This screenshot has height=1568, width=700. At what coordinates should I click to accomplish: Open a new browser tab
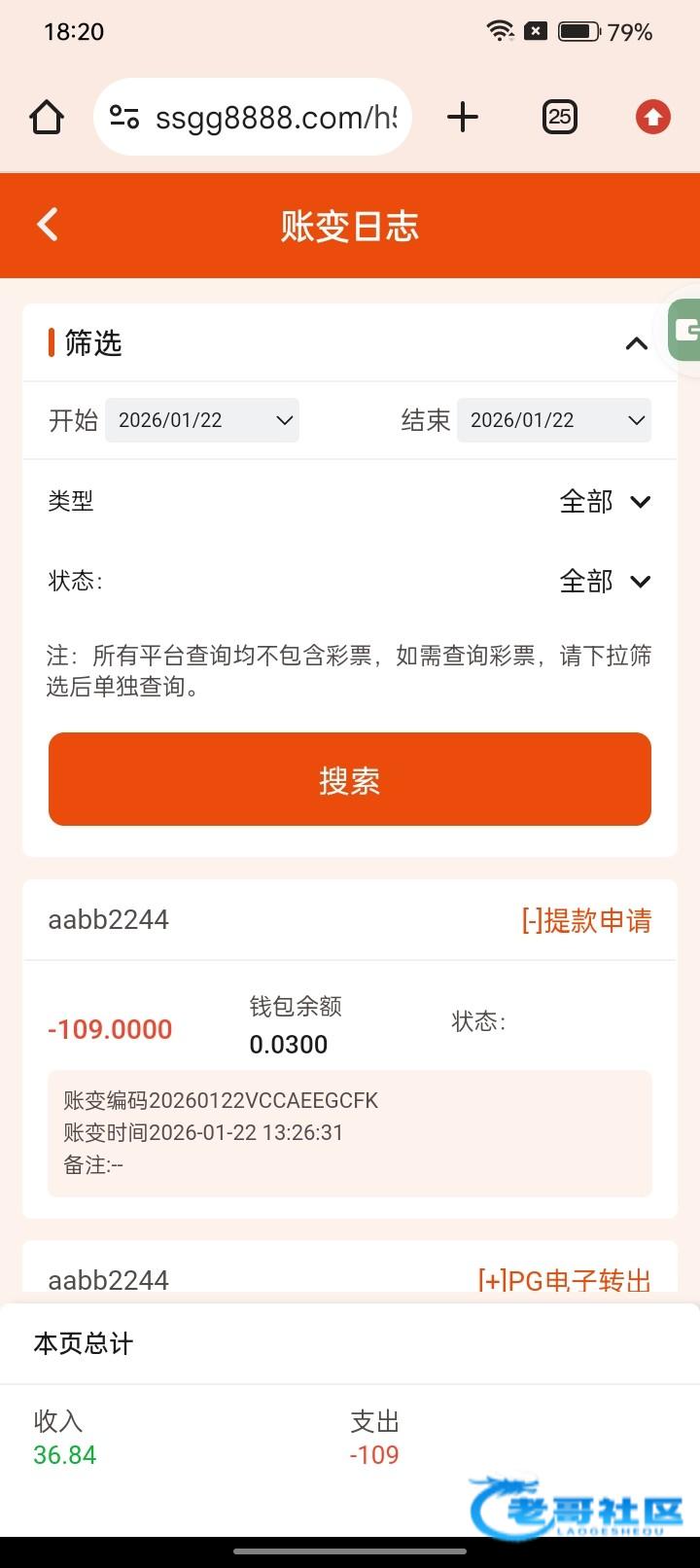(463, 118)
